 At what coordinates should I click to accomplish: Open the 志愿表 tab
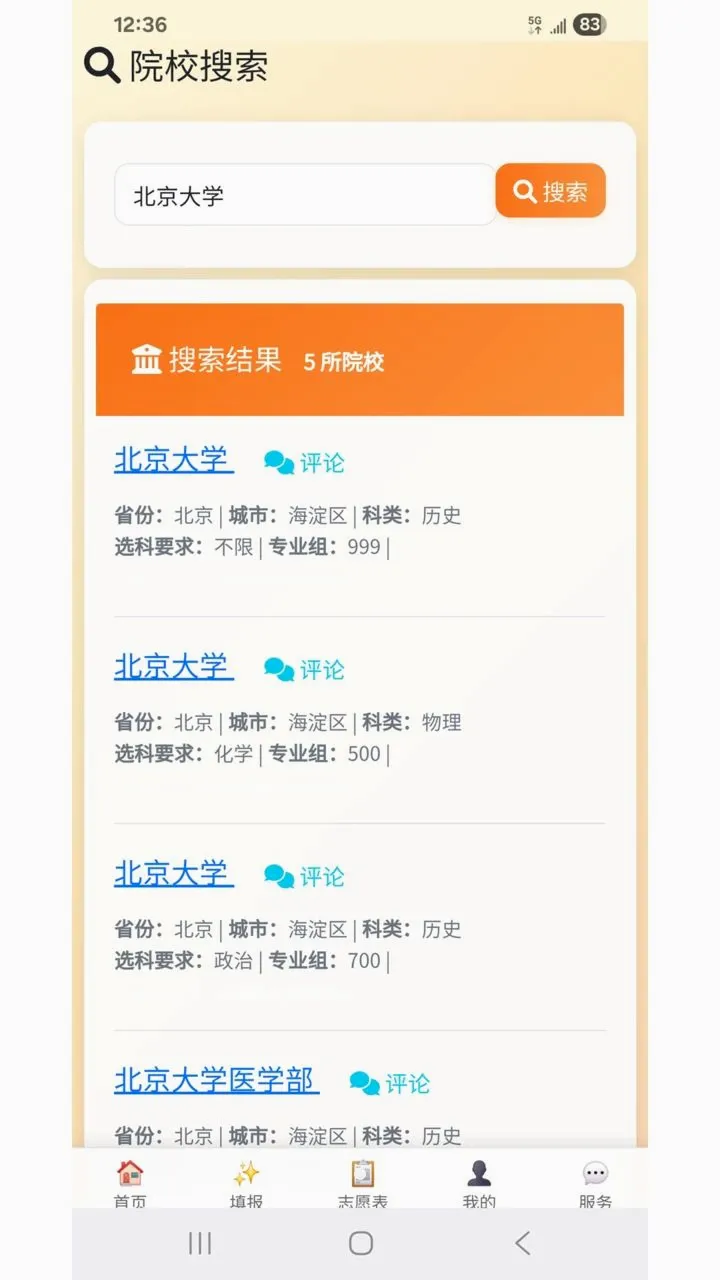point(362,1184)
